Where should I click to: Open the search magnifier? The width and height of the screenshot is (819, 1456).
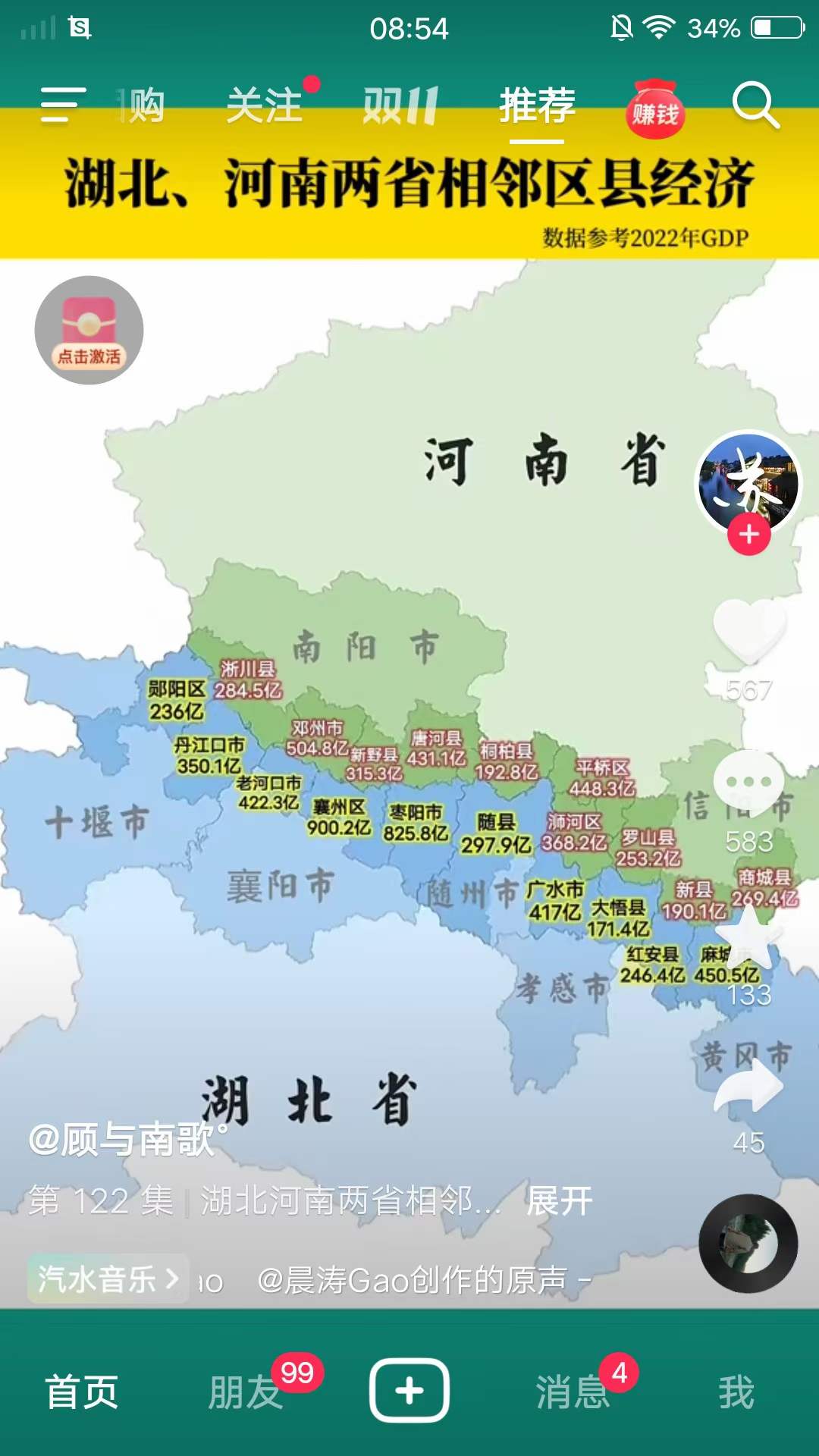[x=755, y=105]
